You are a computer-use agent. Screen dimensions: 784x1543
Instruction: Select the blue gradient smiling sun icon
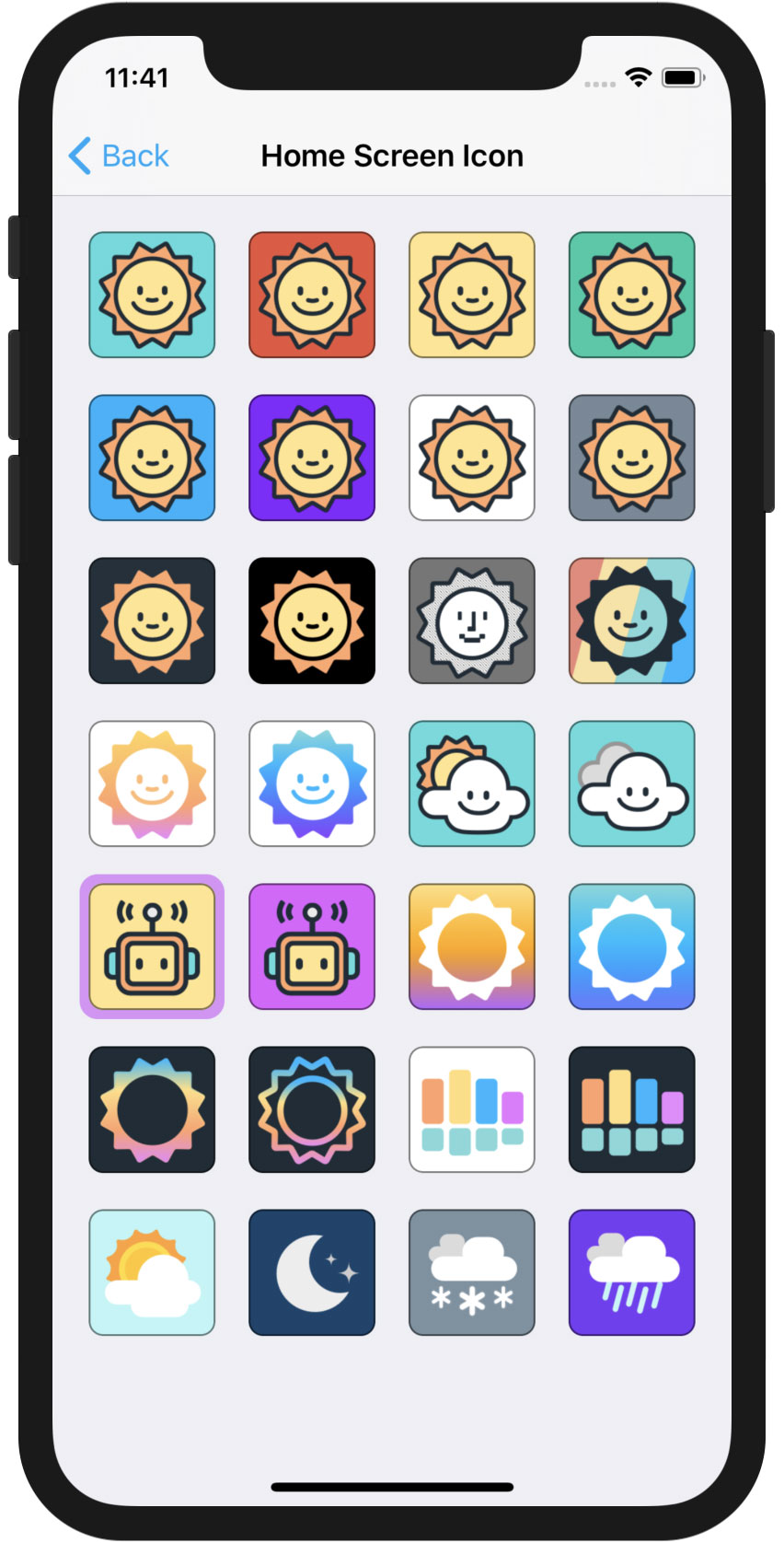[312, 783]
